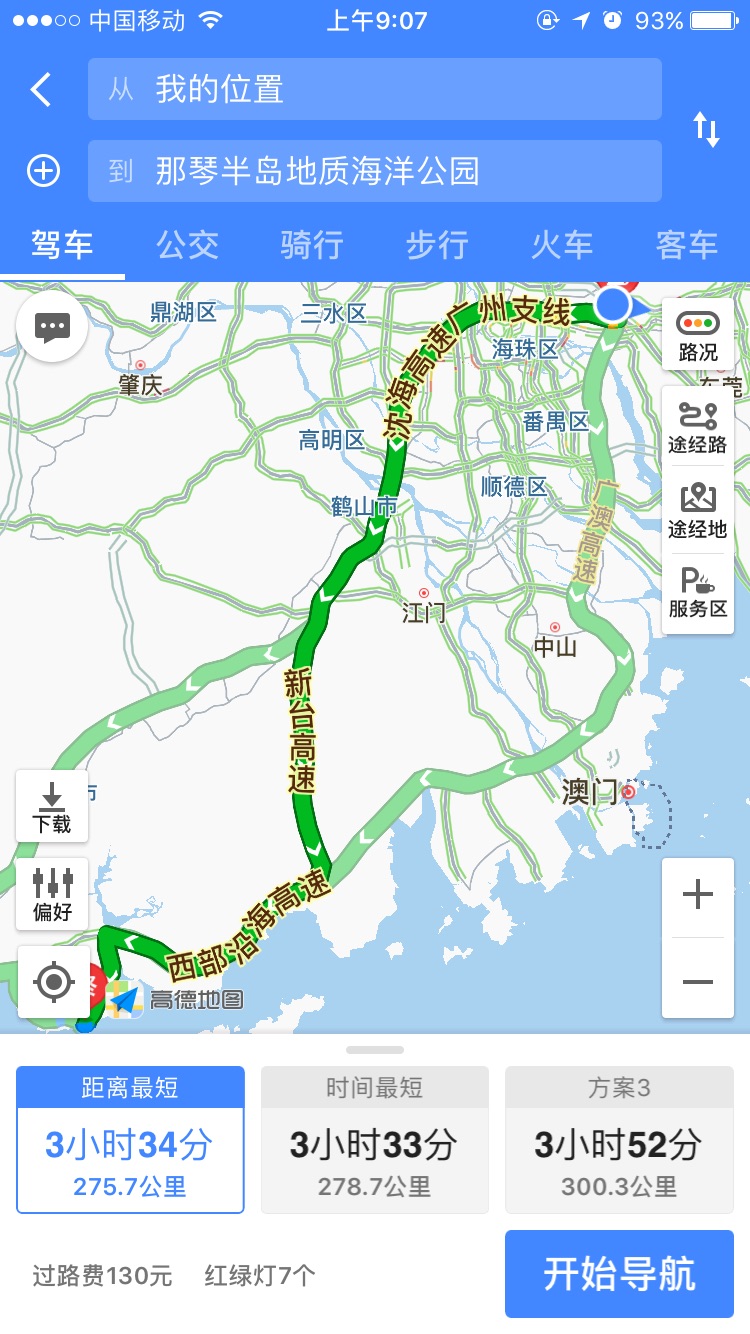Viewport: 750px width, 1334px height.
Task: Show 服务区 service areas
Action: 698,593
